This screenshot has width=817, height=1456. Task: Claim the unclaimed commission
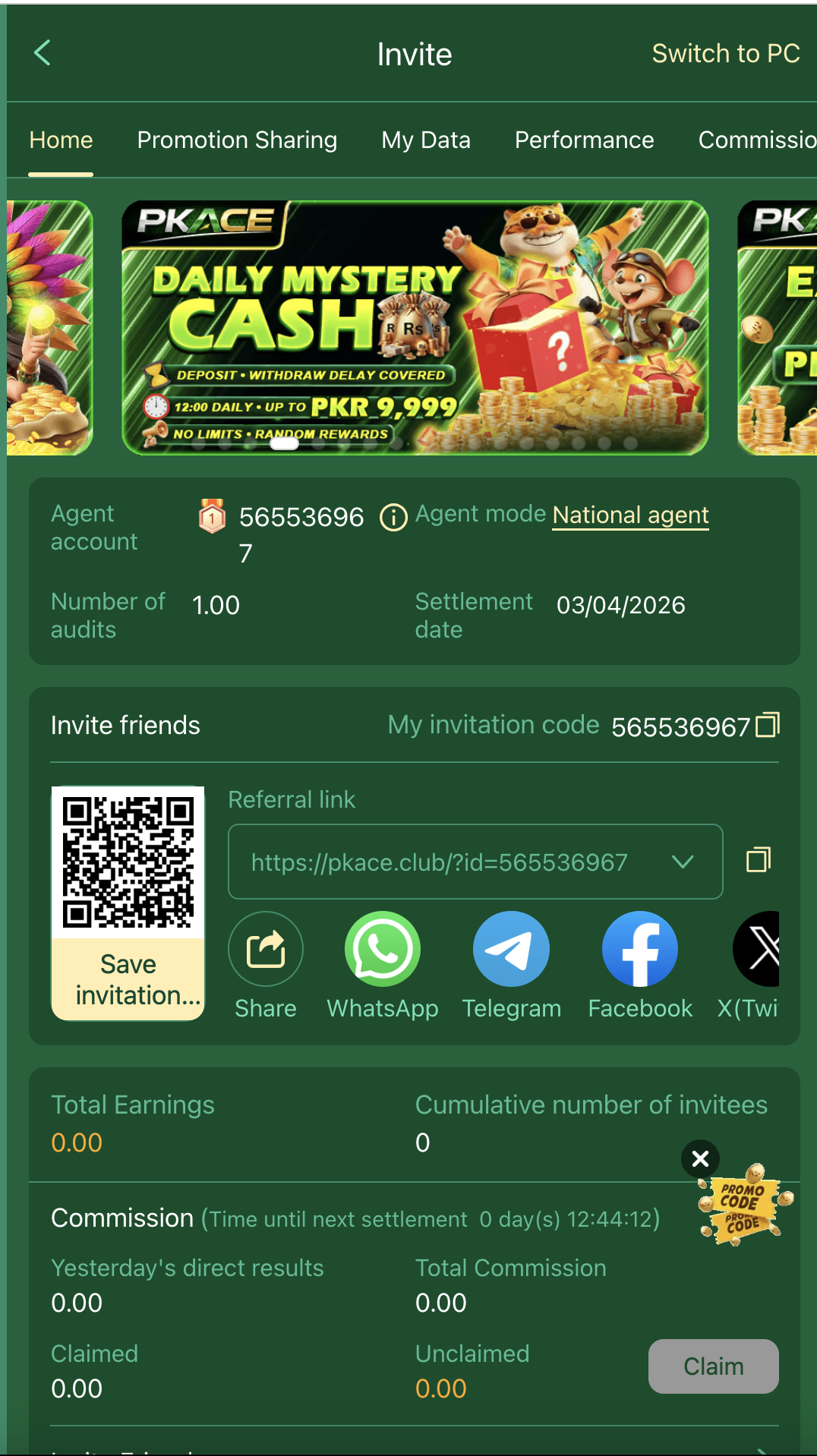713,1366
